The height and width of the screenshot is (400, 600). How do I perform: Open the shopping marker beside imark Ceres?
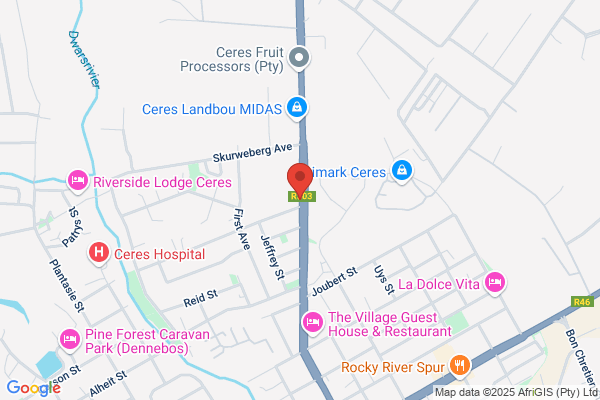(401, 171)
